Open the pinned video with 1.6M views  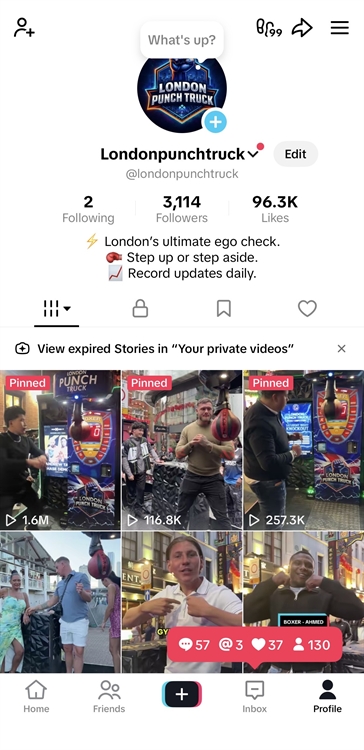(x=60, y=450)
